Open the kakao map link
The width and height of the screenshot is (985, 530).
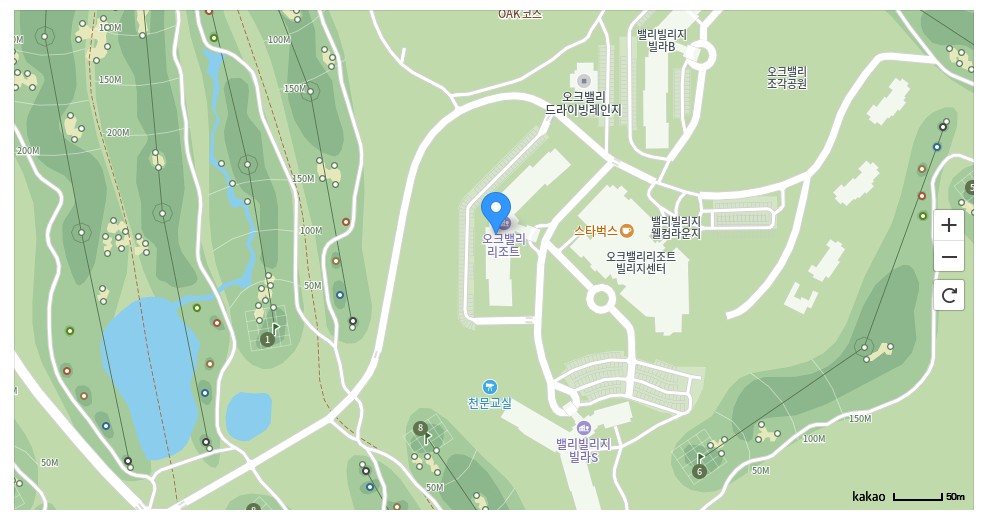tap(869, 496)
